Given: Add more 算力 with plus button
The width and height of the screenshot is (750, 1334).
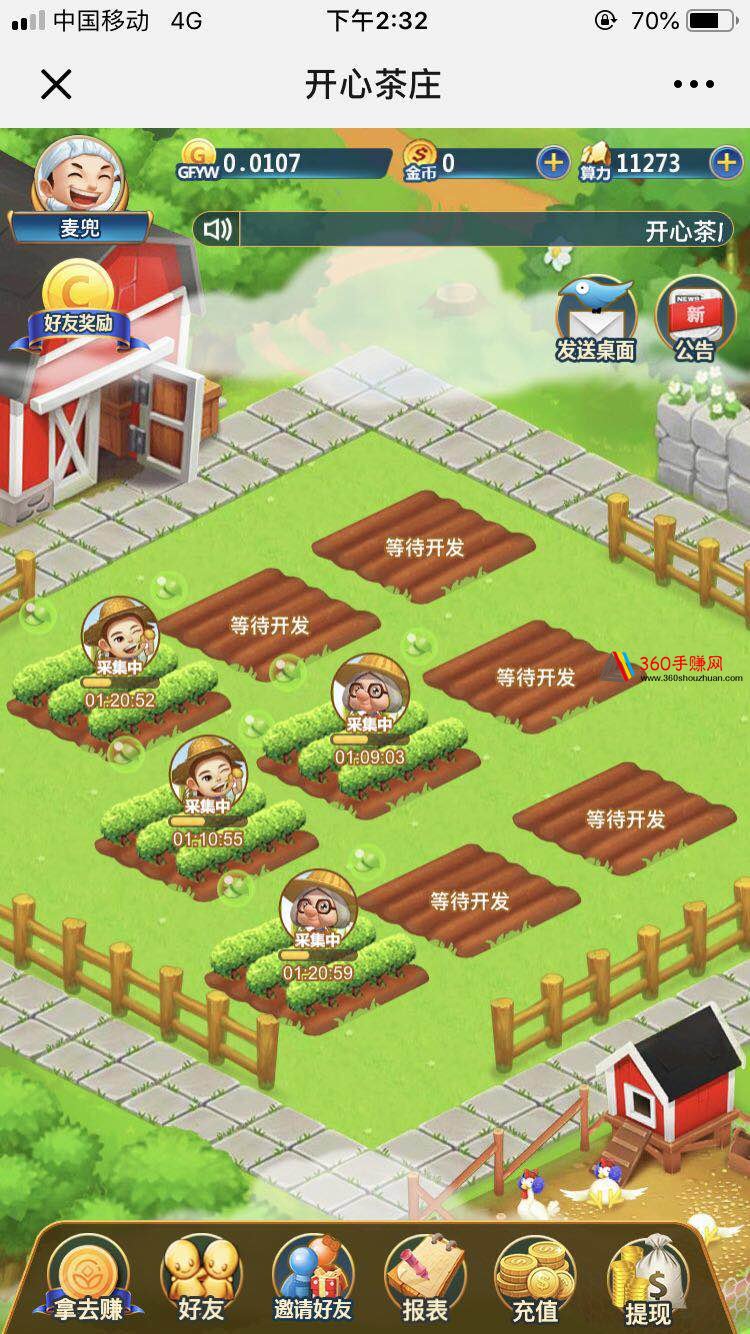Looking at the screenshot, I should (x=726, y=162).
